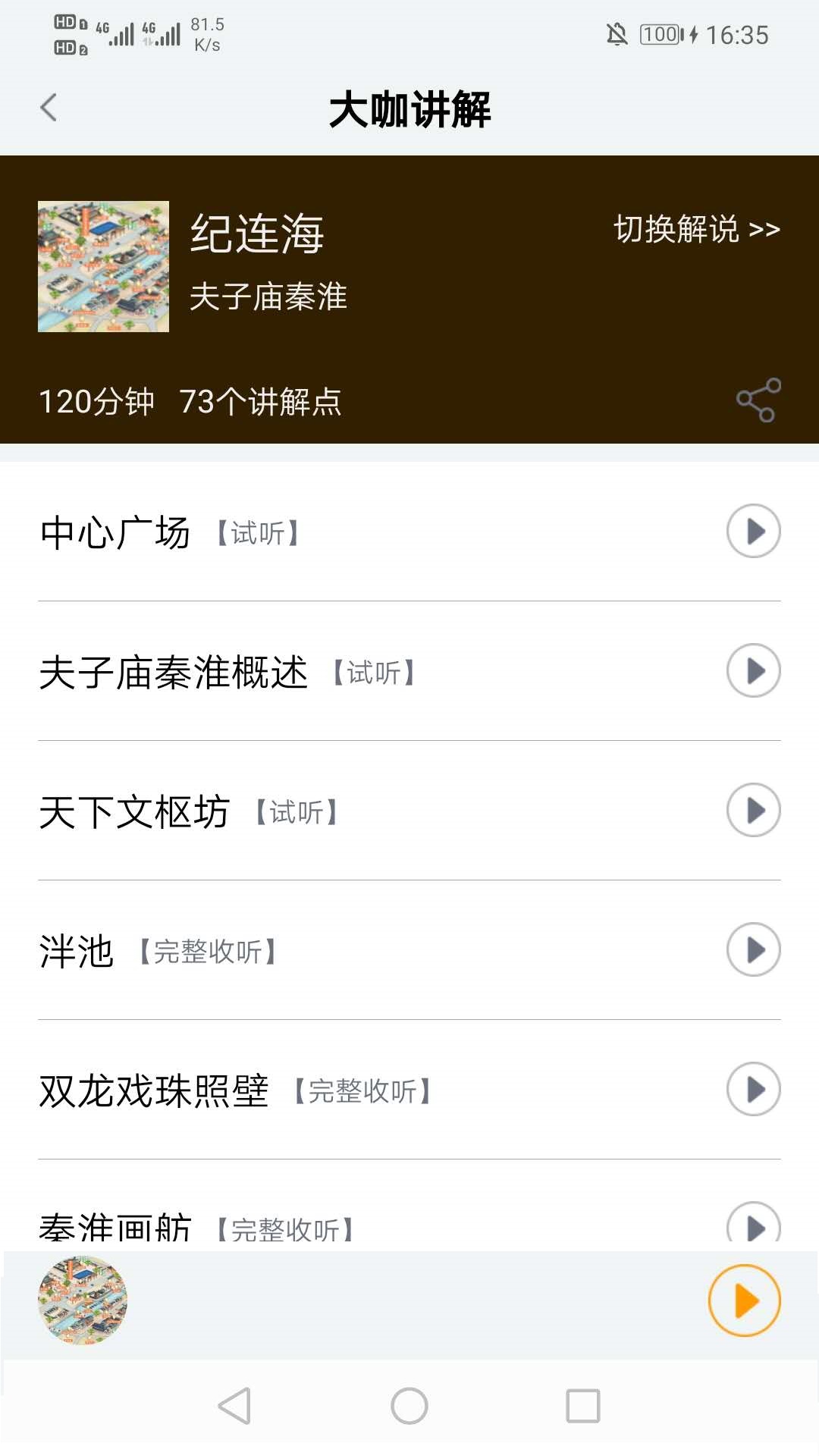
Task: Play the 天下文枢坊 explanation
Action: 754,810
